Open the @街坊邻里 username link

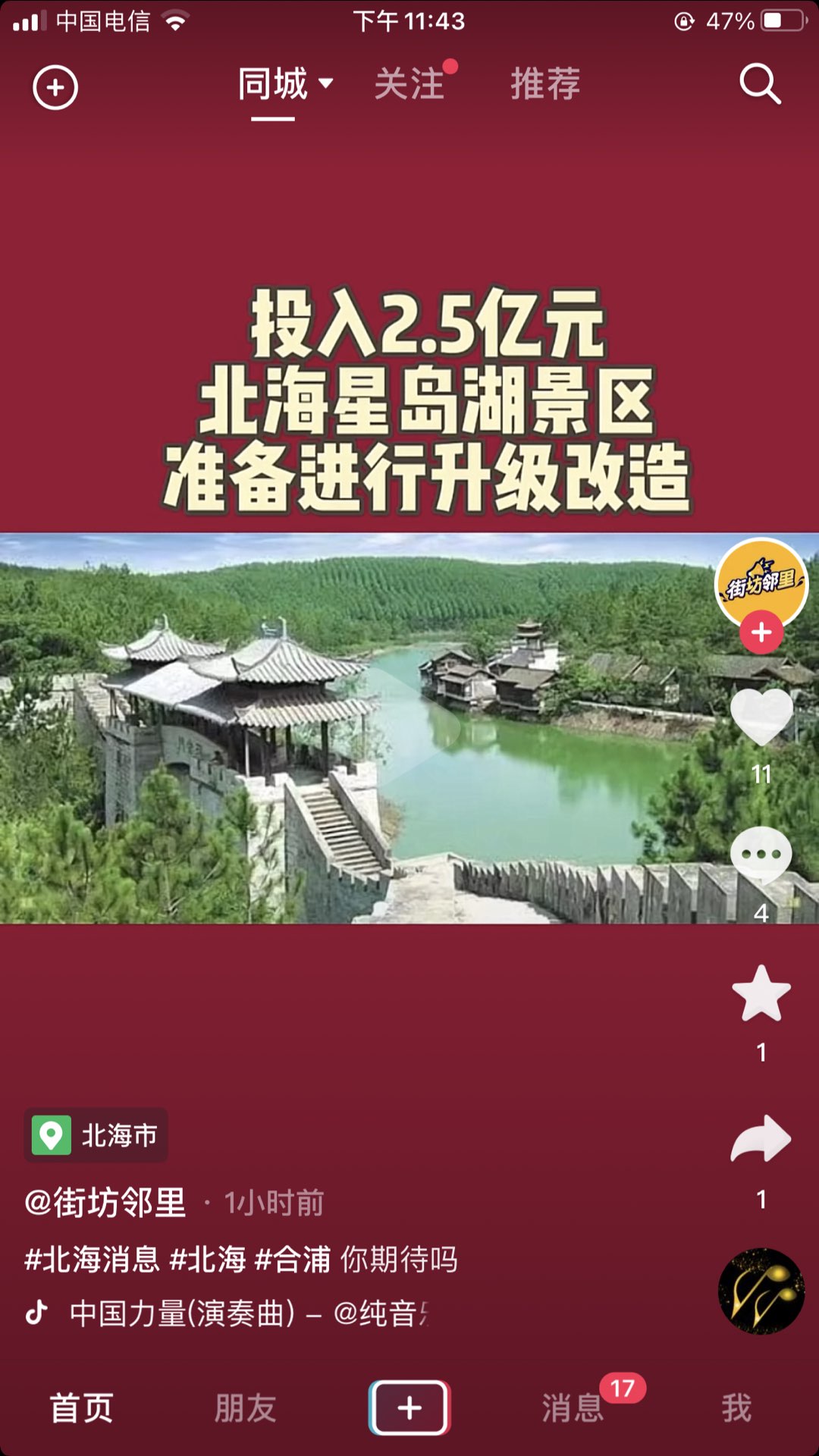pos(105,1203)
